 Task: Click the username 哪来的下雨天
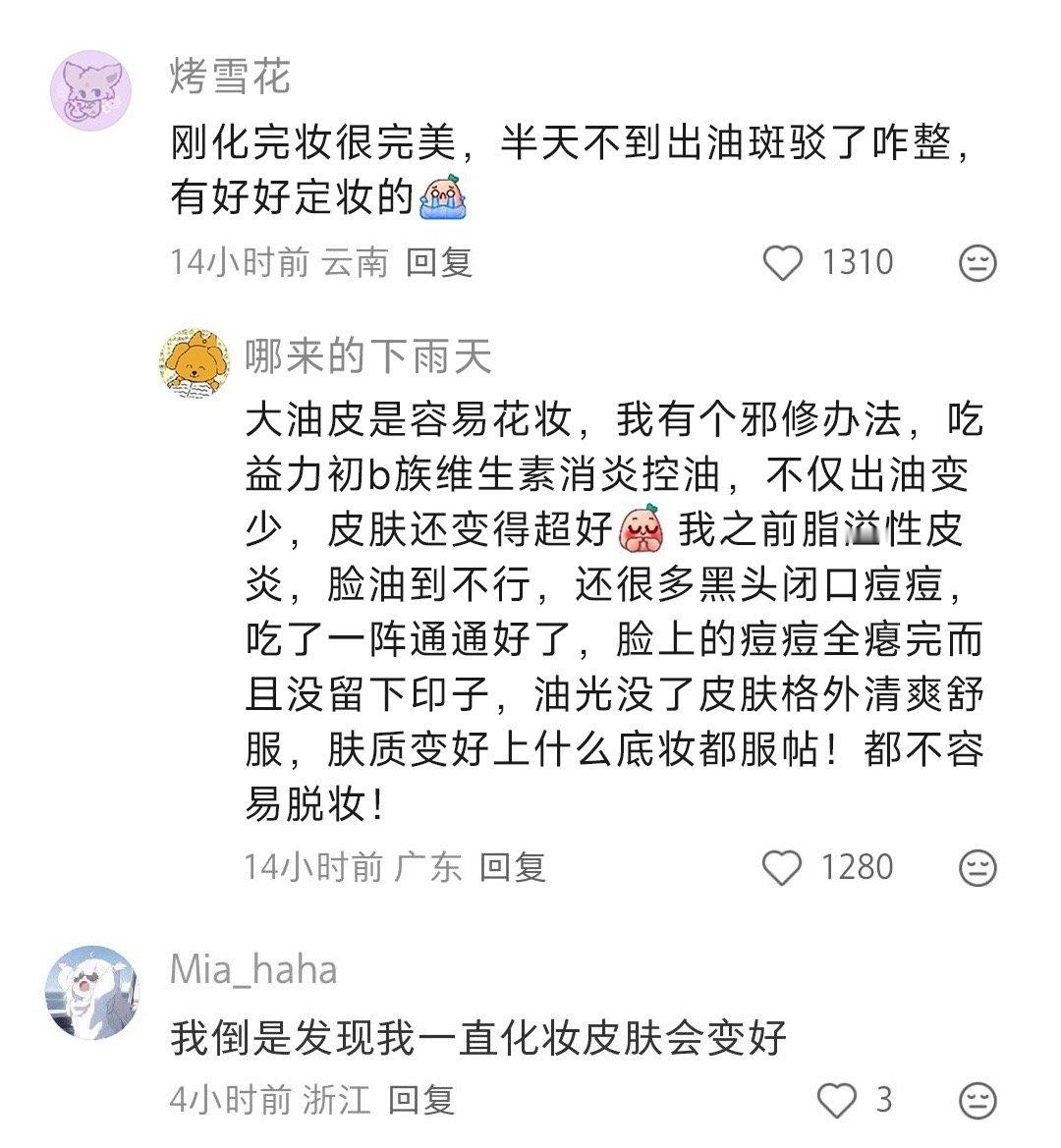[x=368, y=358]
